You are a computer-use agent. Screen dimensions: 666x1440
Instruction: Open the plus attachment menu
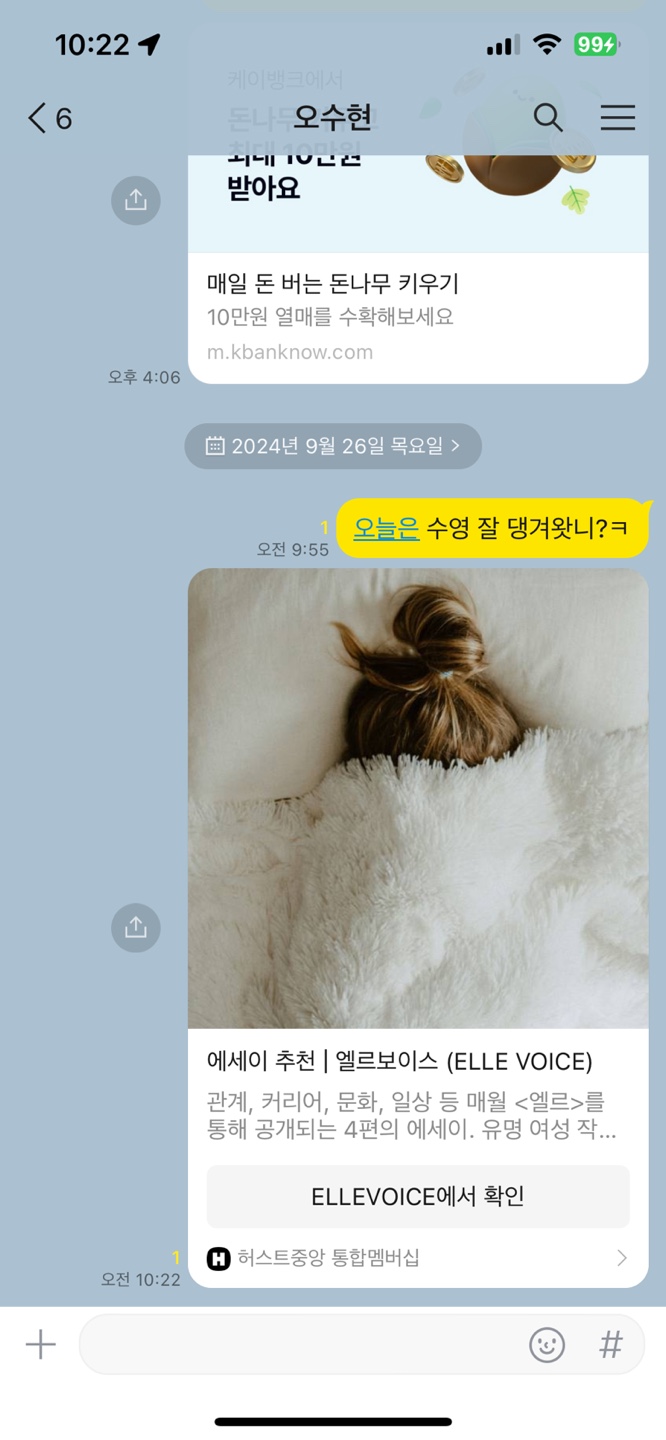tap(40, 1345)
